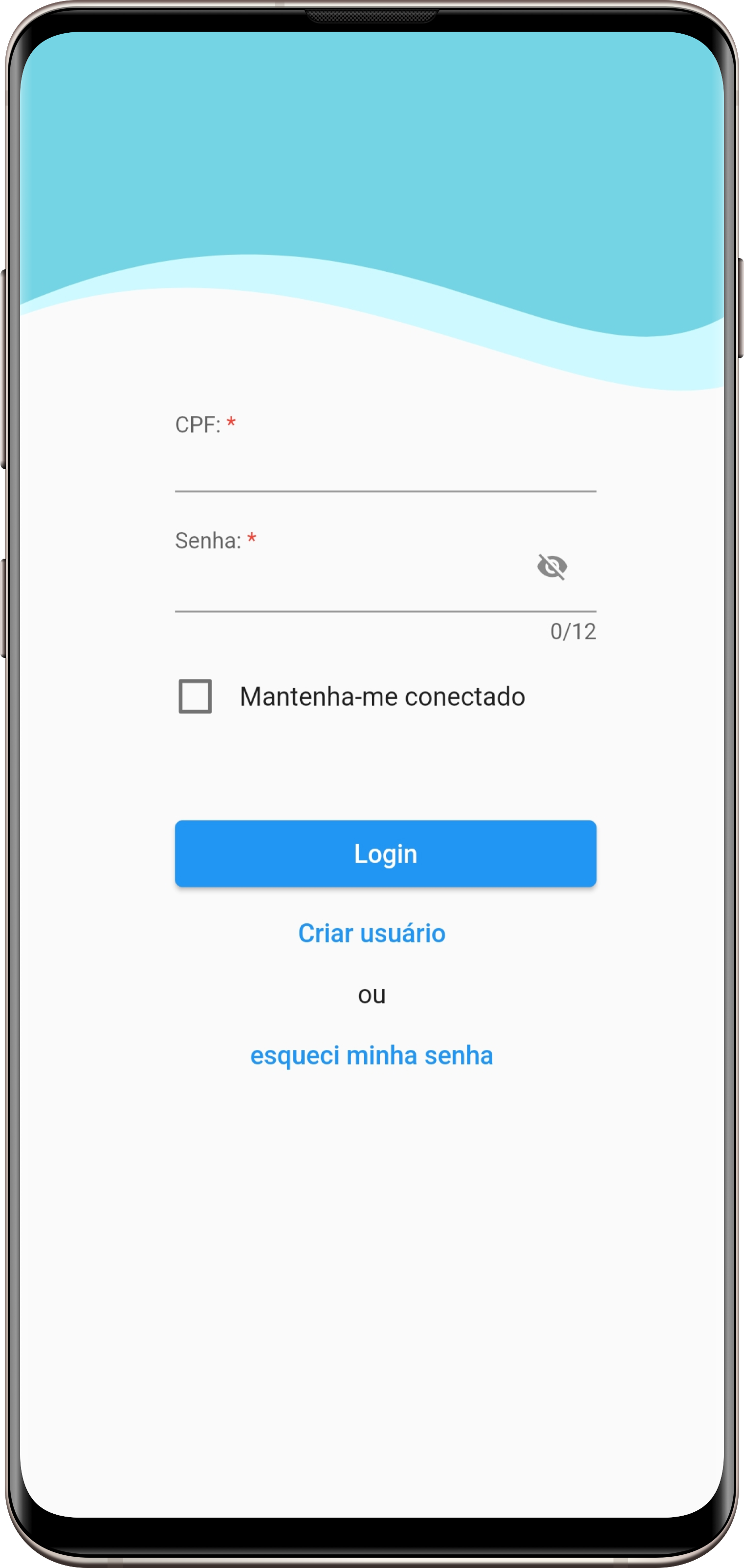The image size is (744, 1568).
Task: Open the Criar usuário link
Action: click(x=372, y=933)
